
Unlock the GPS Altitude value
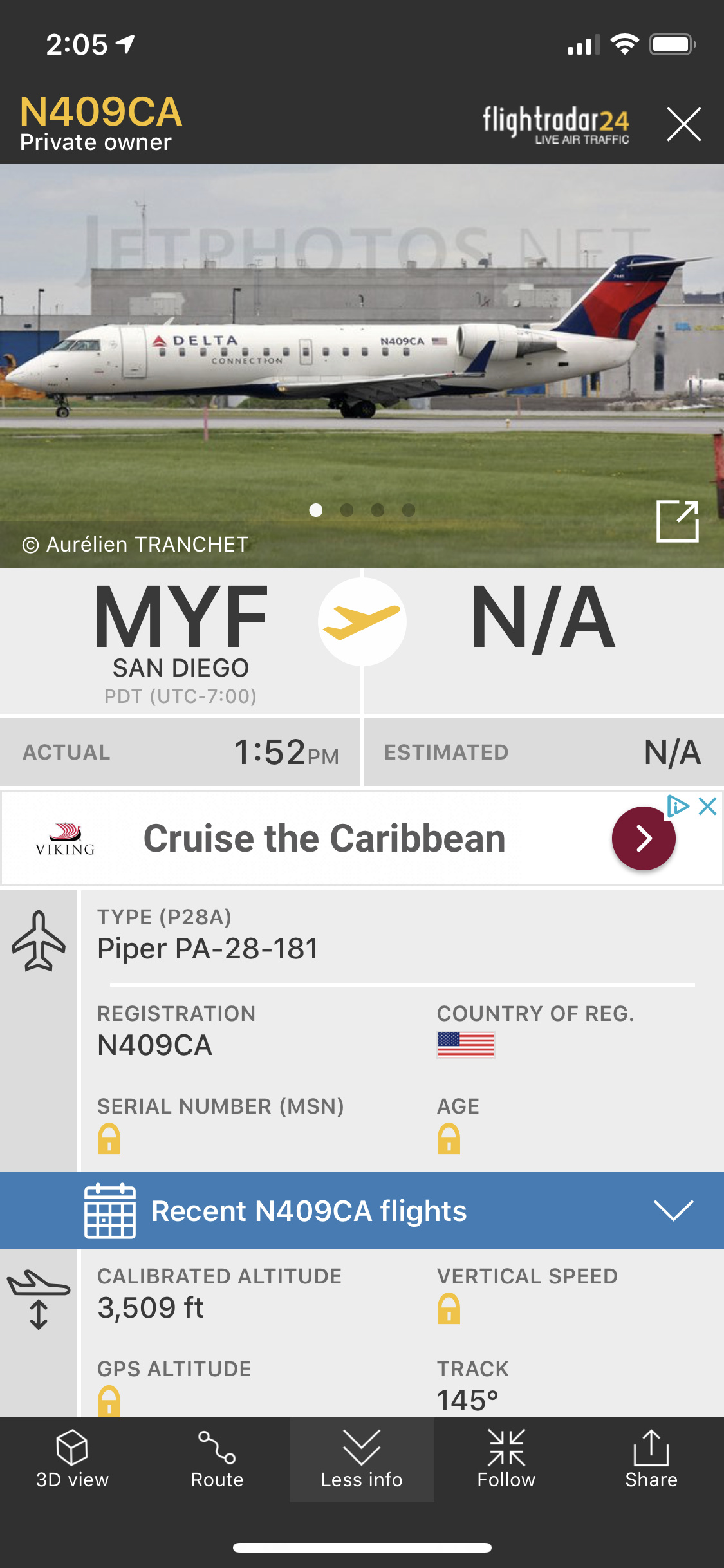tap(109, 1401)
